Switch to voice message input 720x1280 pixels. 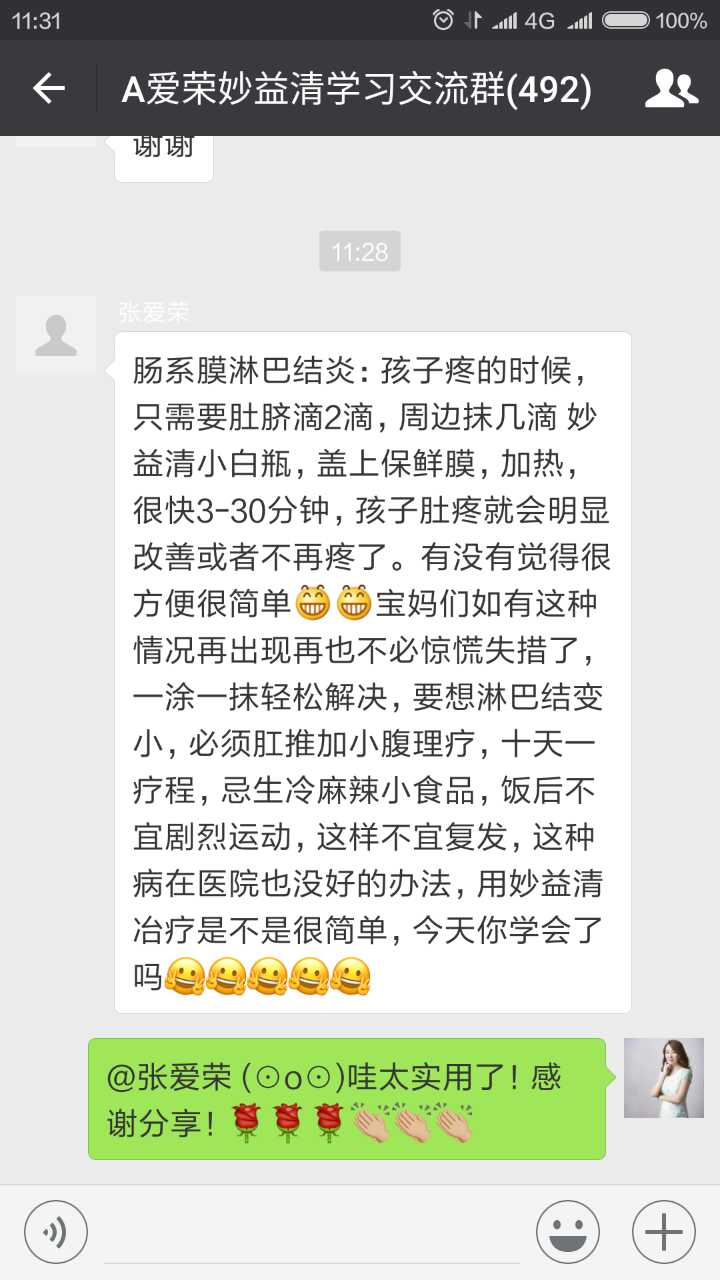coord(56,1231)
